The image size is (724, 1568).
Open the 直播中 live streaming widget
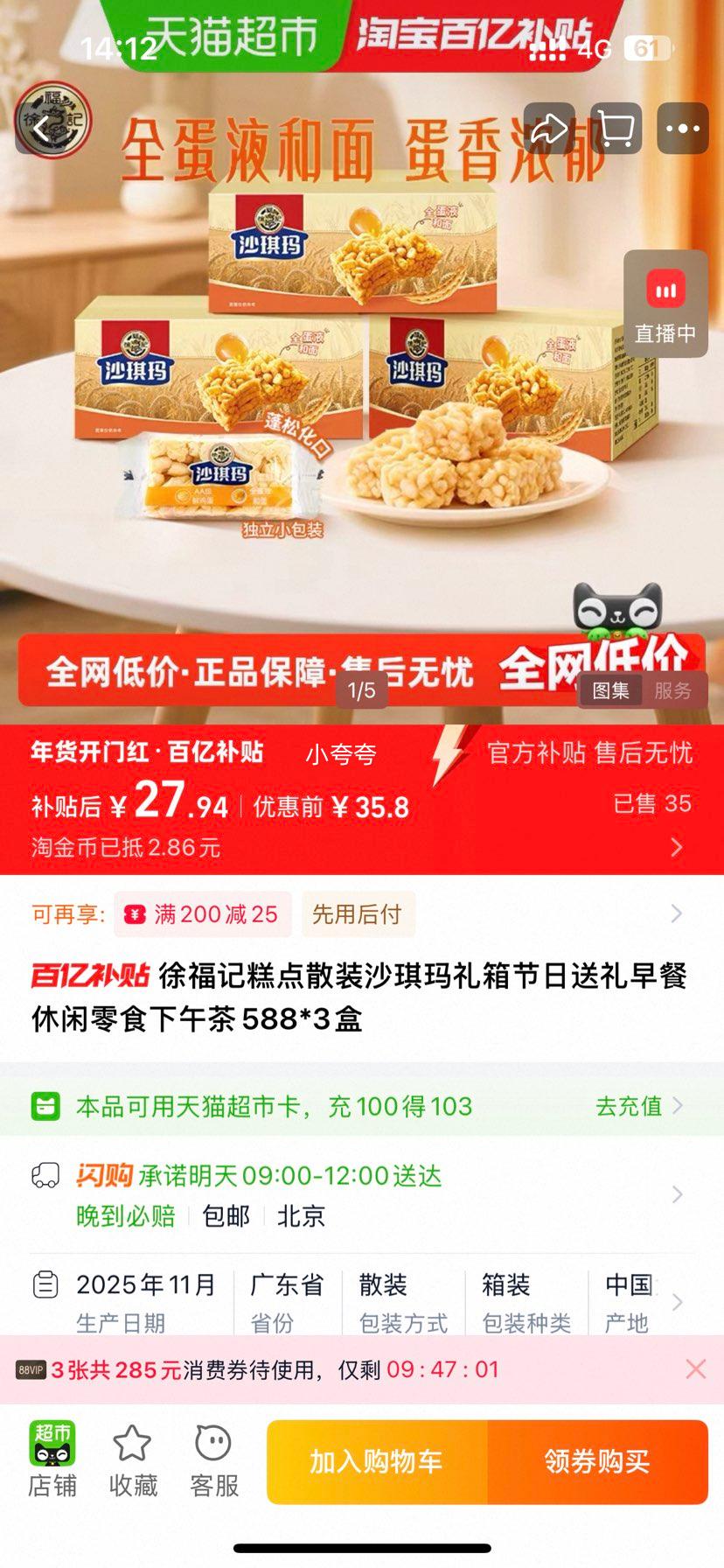coord(666,304)
